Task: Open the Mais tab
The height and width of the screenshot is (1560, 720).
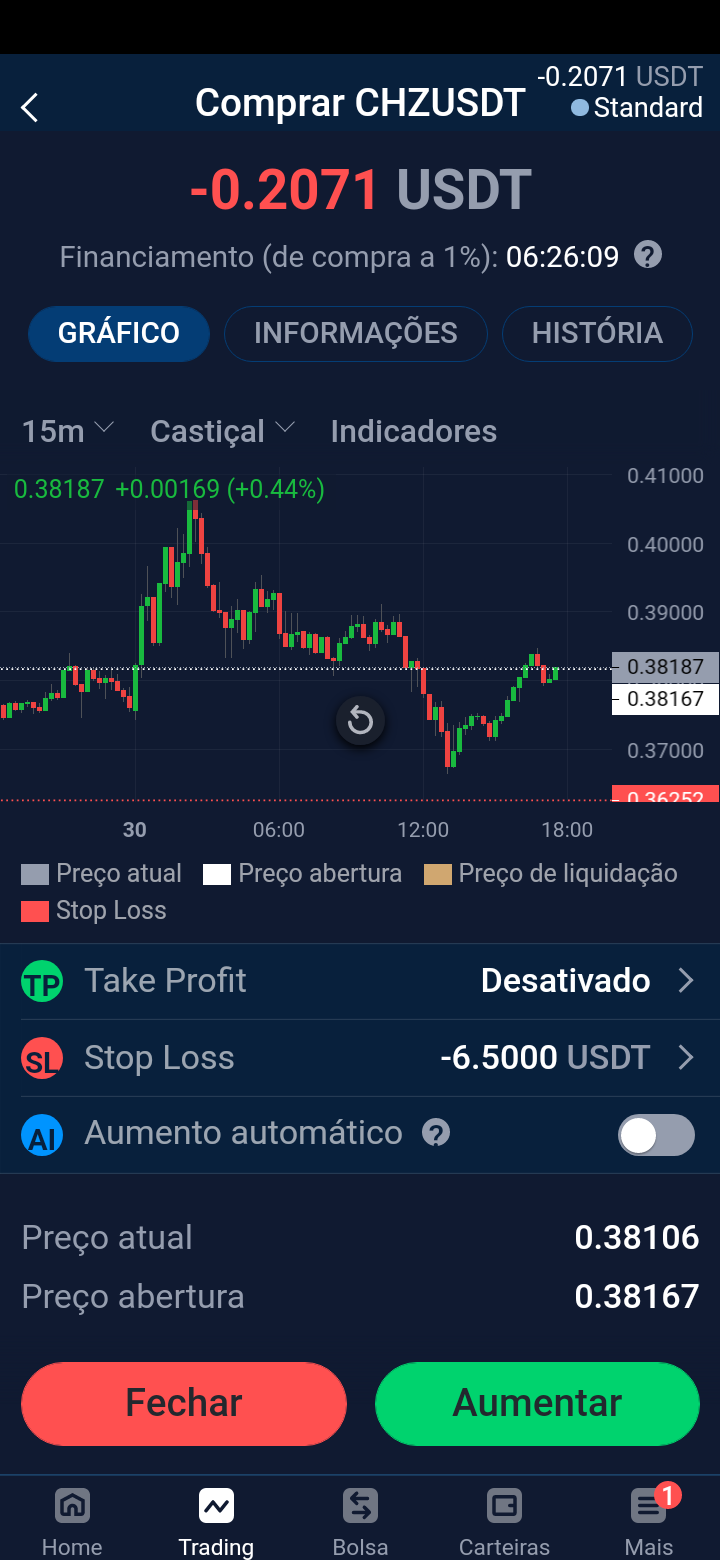Action: tap(648, 1521)
